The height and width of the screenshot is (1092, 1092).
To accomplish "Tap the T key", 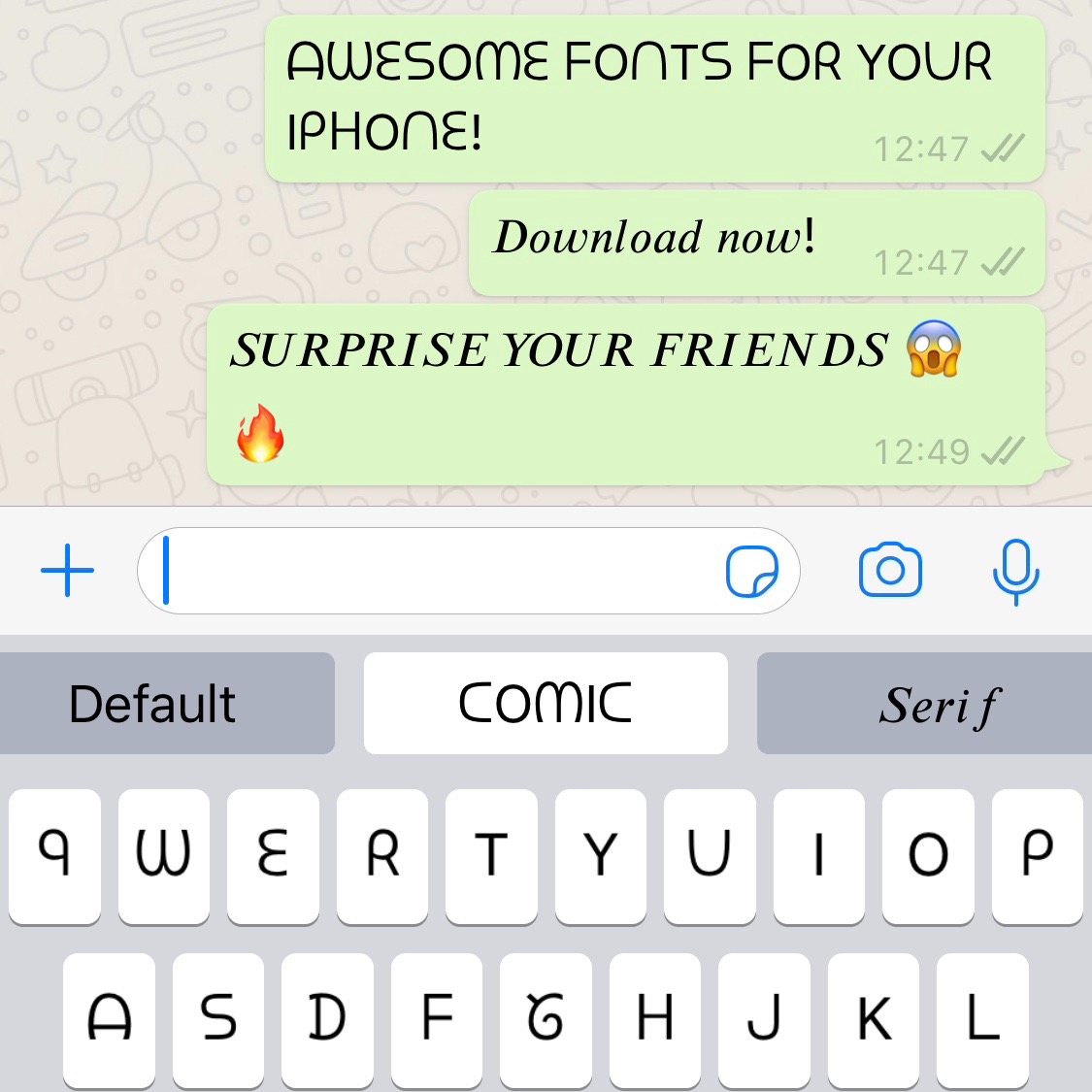I will pyautogui.click(x=491, y=854).
